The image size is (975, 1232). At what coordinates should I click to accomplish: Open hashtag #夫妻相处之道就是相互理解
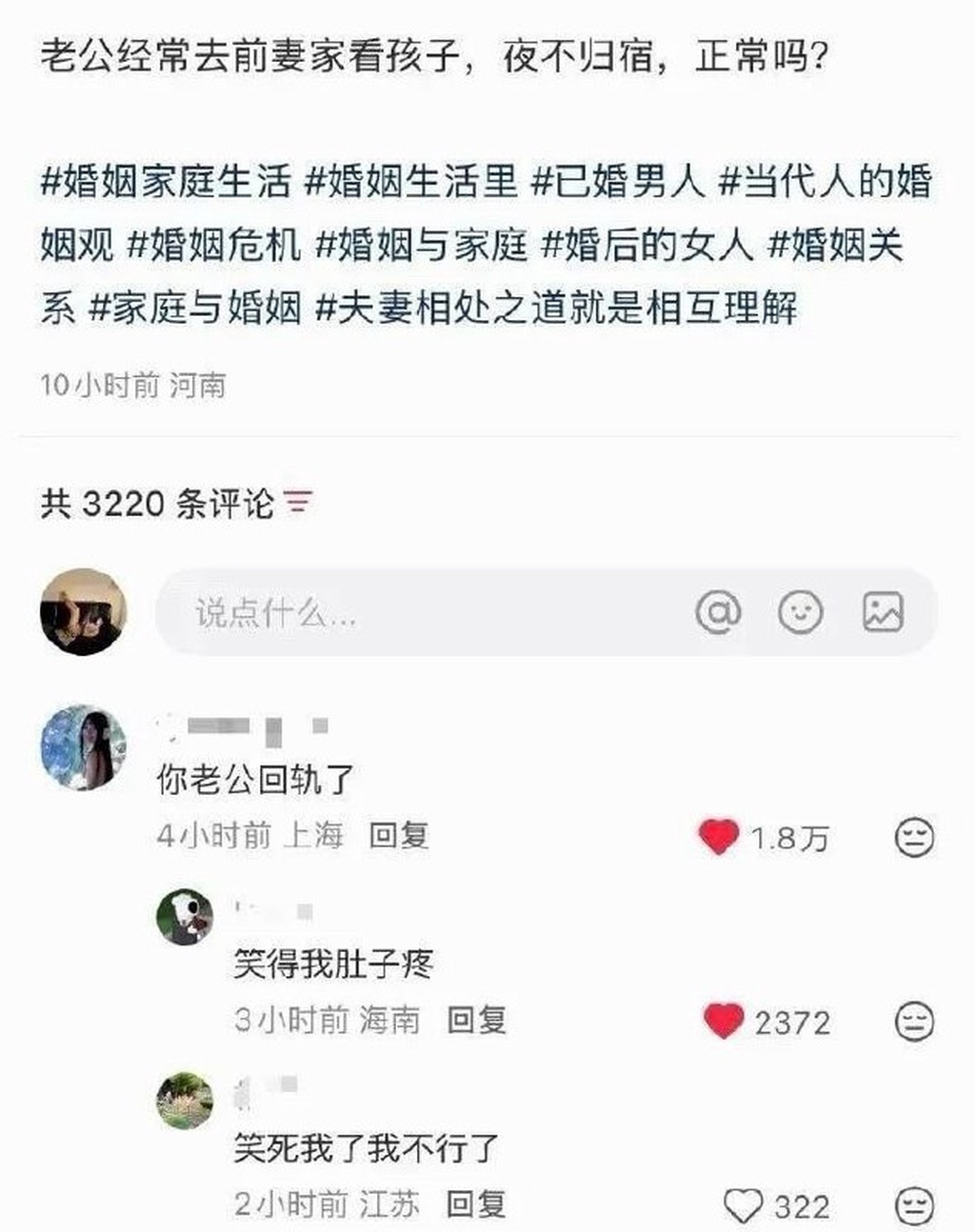coord(556,308)
